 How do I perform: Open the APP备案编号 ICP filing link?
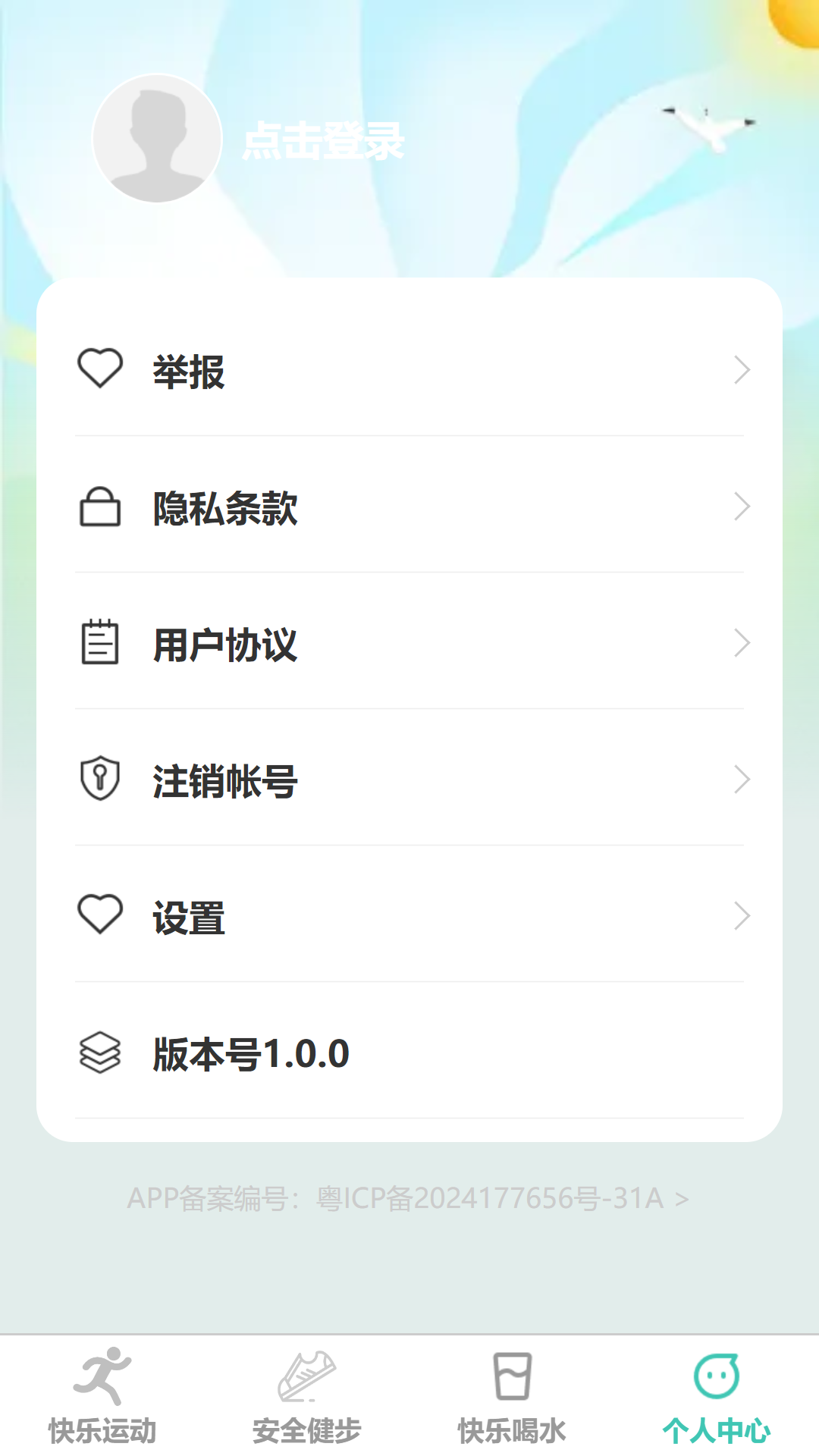click(x=408, y=1199)
